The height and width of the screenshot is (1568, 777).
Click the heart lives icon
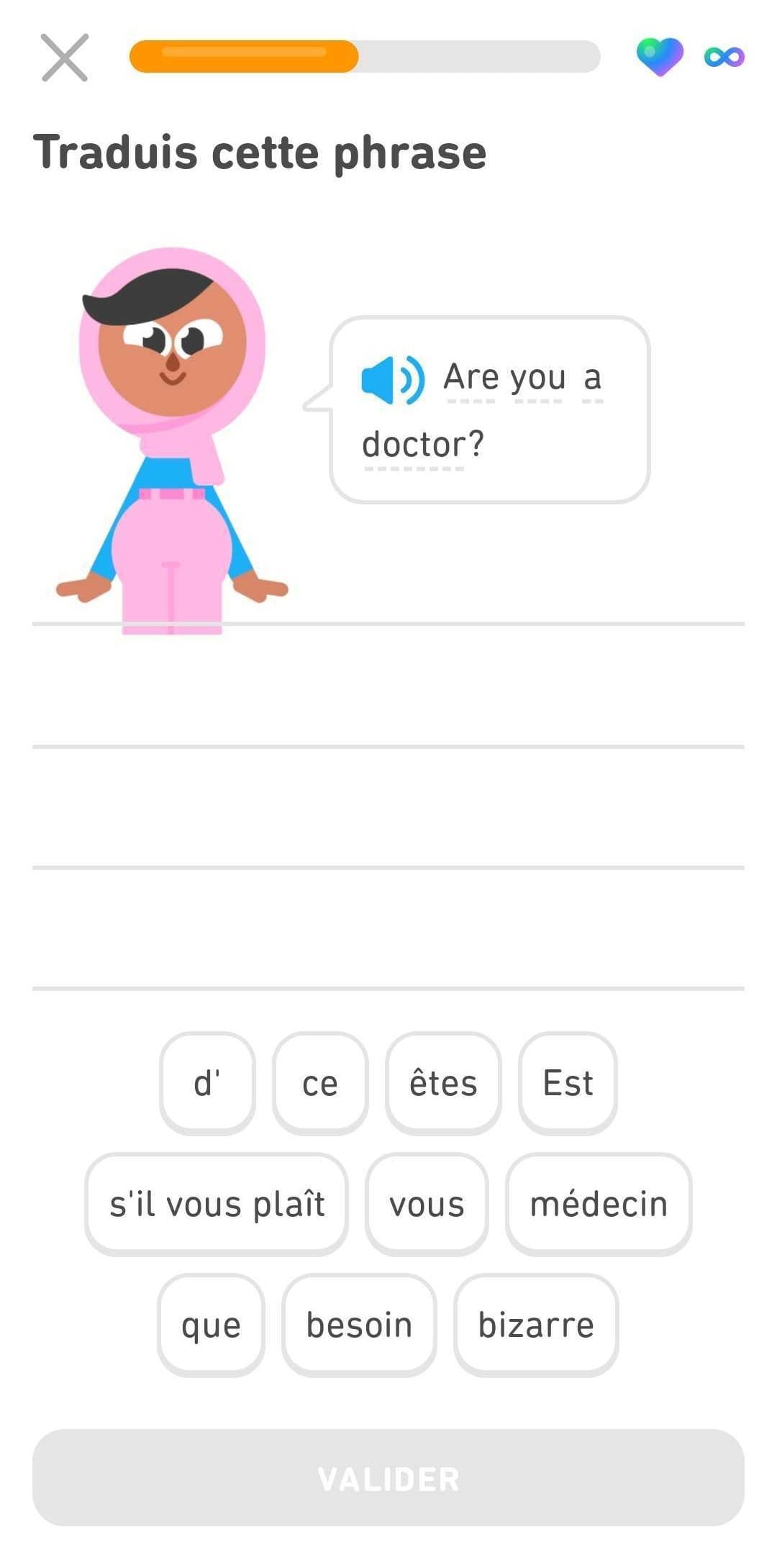click(659, 55)
